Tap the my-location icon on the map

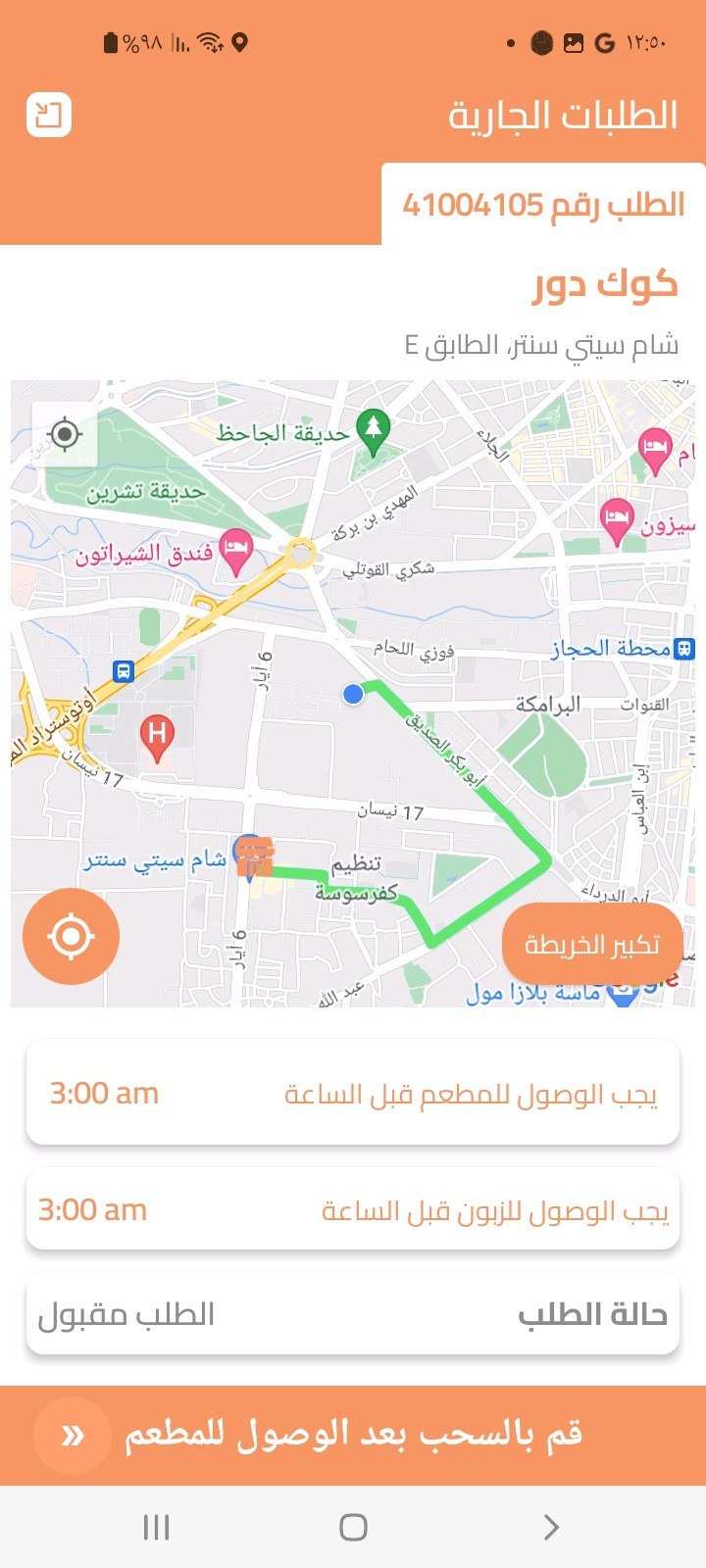point(65,433)
